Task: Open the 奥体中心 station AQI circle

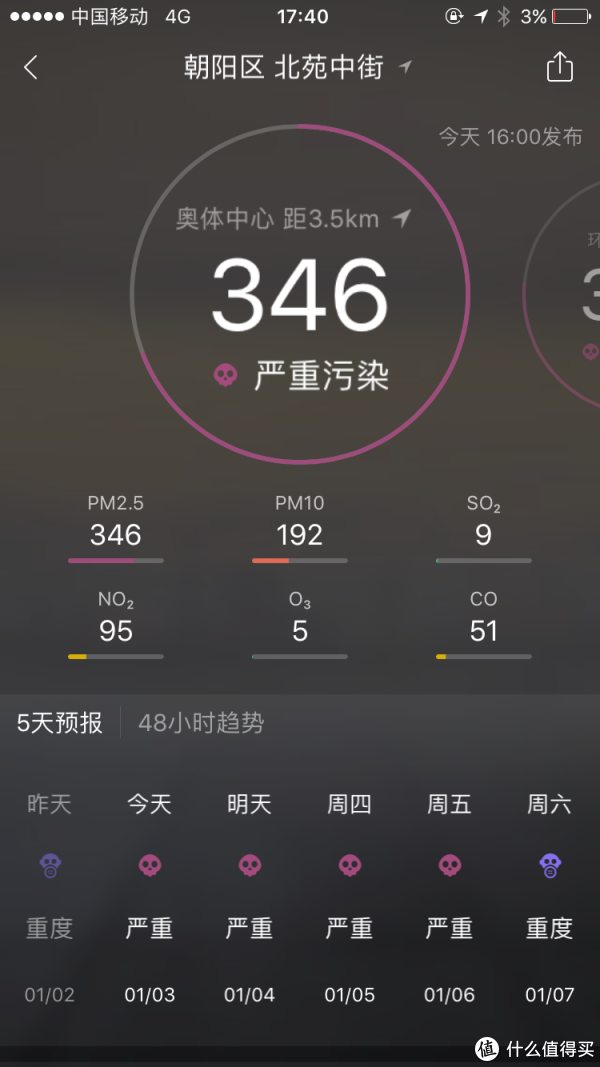Action: (x=300, y=294)
